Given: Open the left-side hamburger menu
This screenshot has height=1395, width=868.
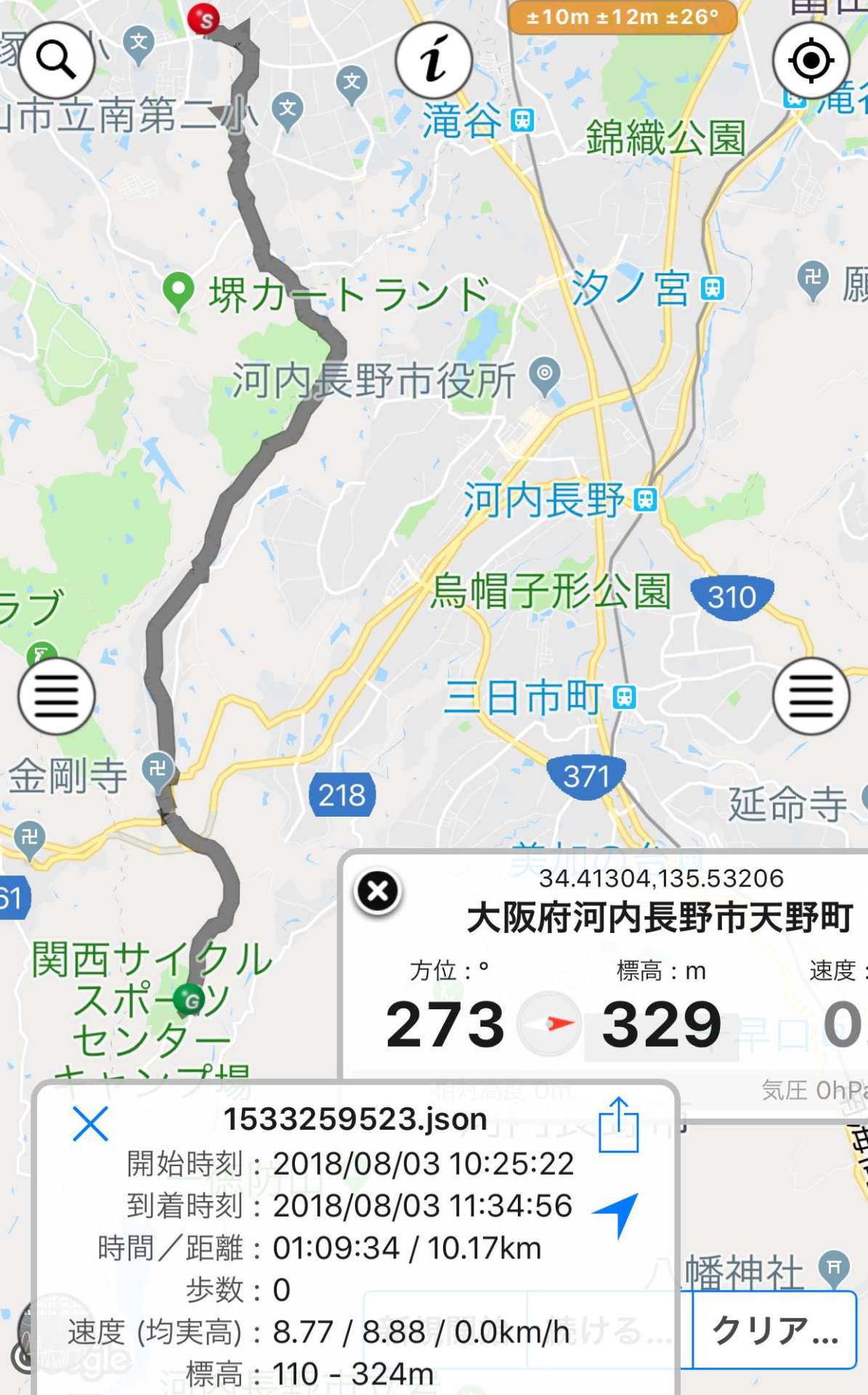Looking at the screenshot, I should coord(57,696).
